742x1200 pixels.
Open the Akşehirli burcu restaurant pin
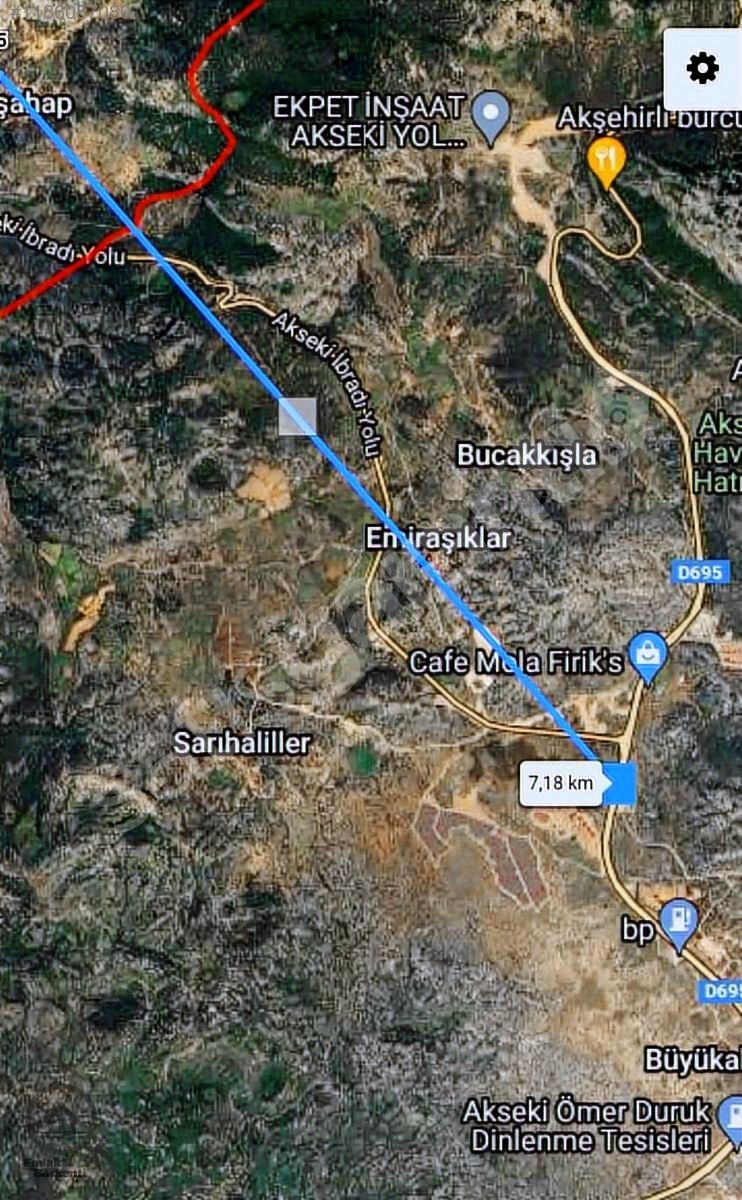(606, 162)
